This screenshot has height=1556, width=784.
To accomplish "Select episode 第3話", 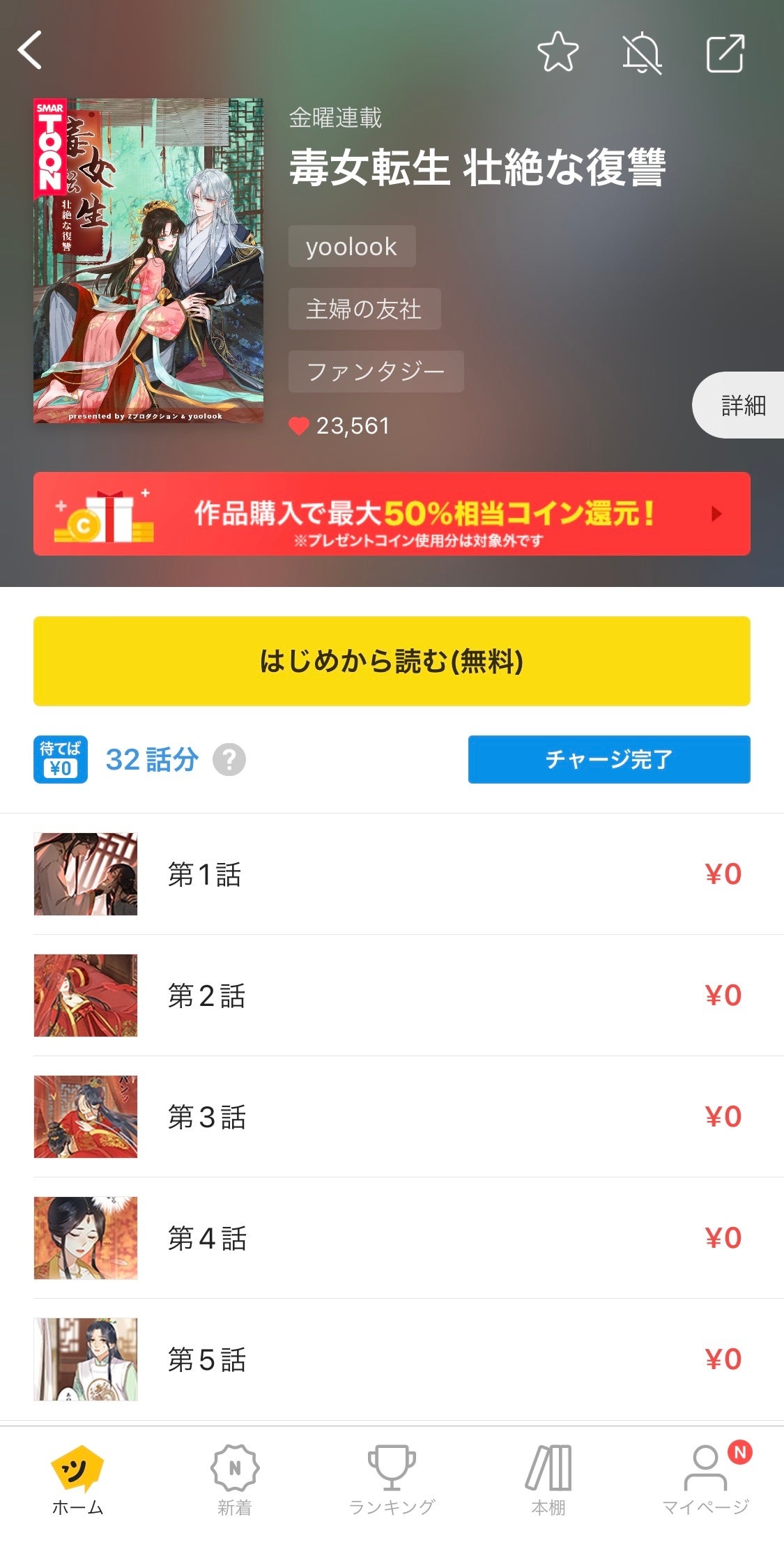I will [x=392, y=1117].
